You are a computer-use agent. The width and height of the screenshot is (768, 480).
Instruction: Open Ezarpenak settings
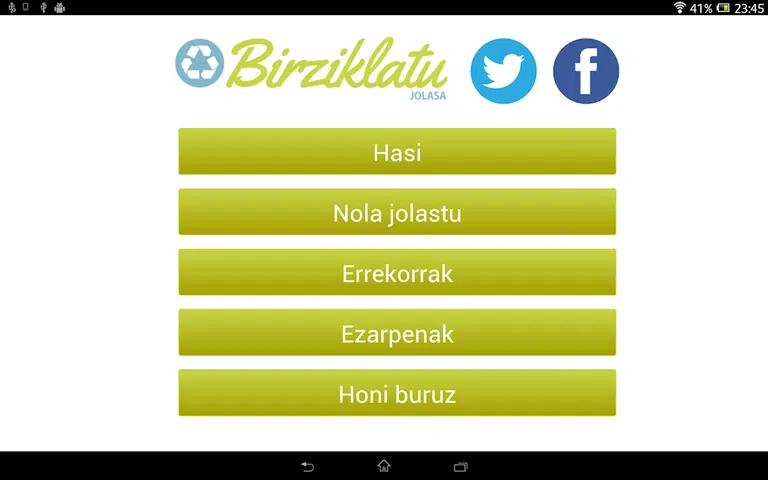[397, 332]
